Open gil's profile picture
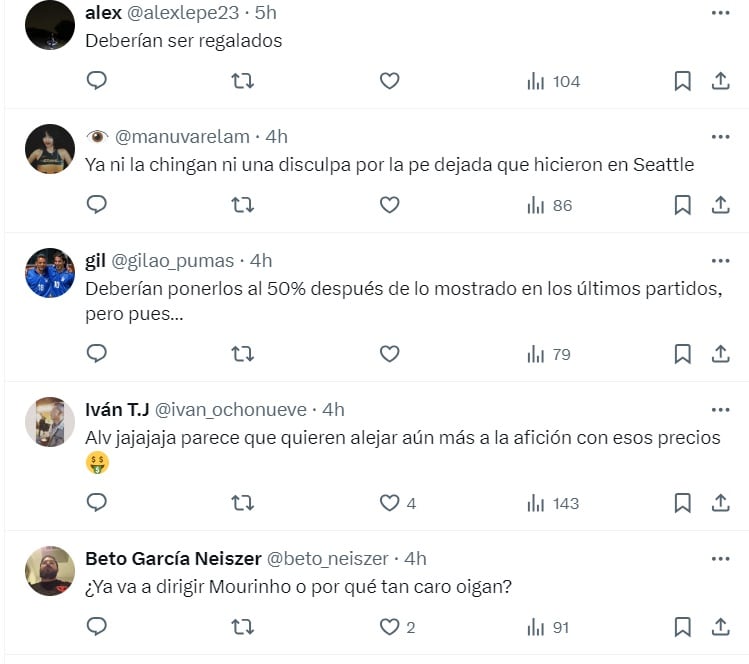 click(x=50, y=273)
